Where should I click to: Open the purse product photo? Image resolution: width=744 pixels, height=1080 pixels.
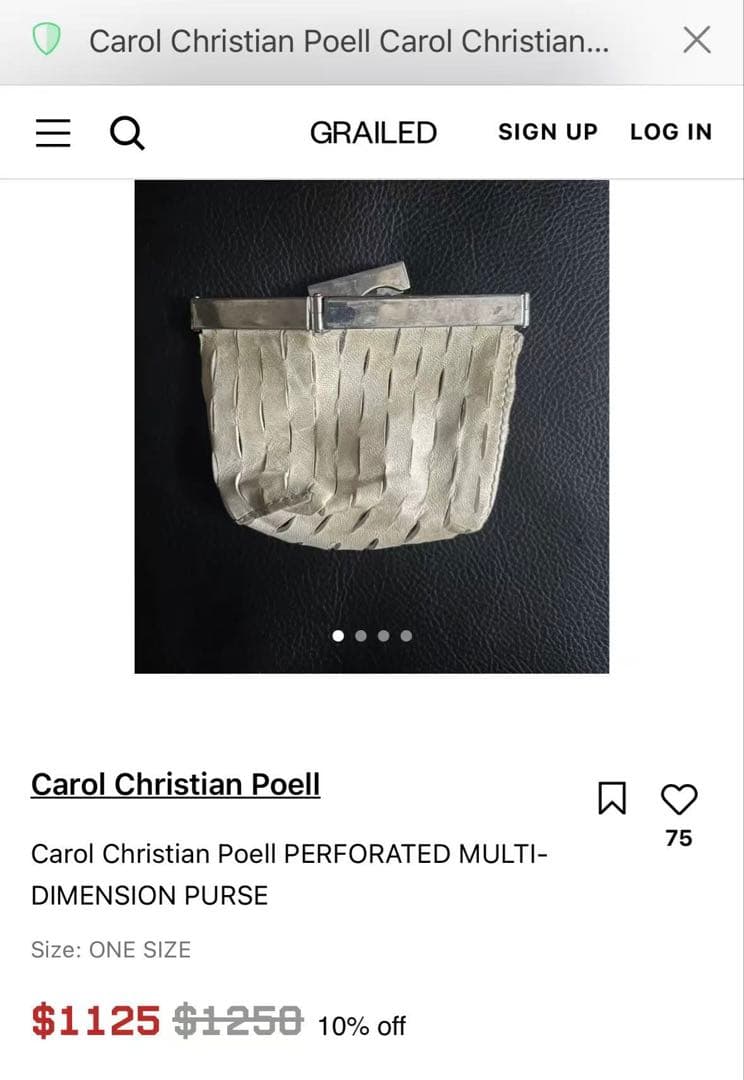[371, 426]
